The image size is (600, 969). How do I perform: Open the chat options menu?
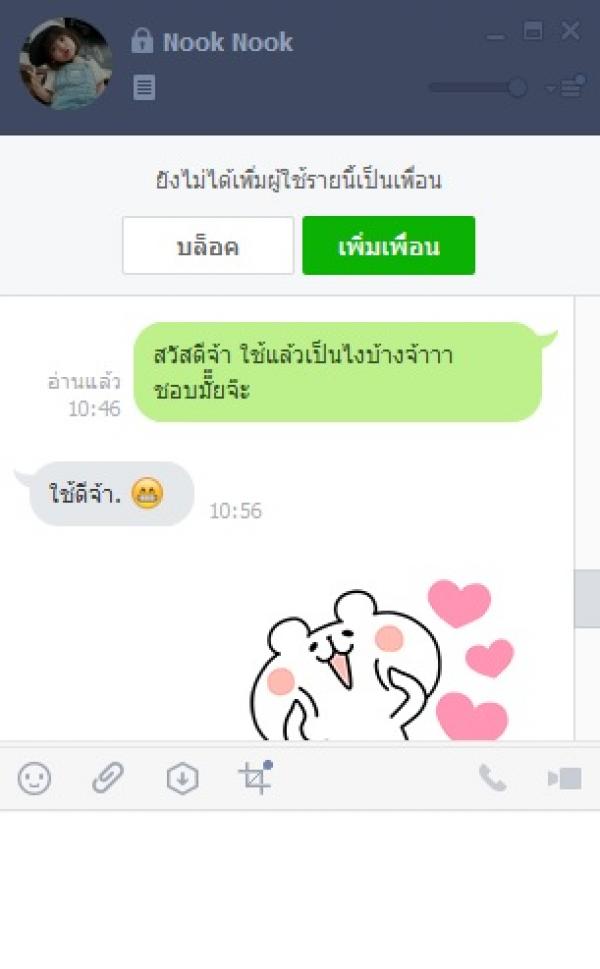pyautogui.click(x=567, y=87)
